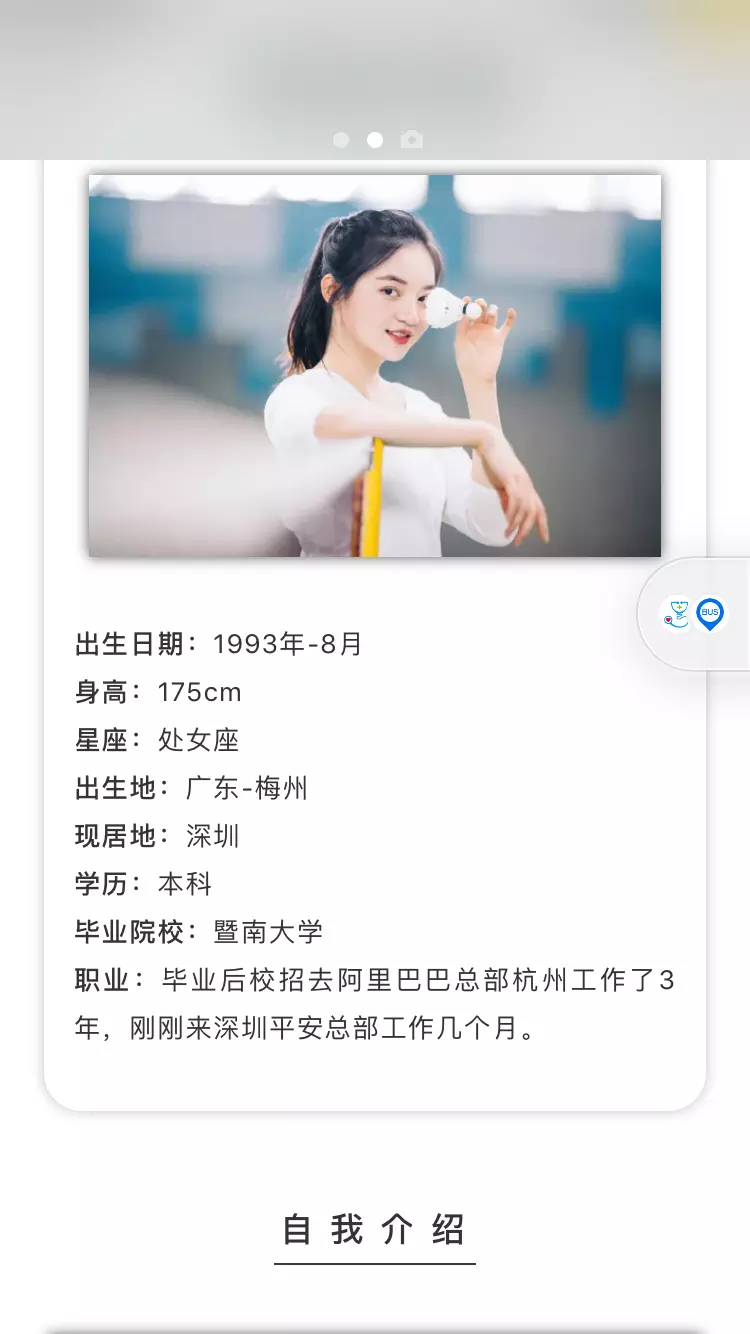View the badminton profile photo
This screenshot has height=1334, width=750.
pyautogui.click(x=375, y=366)
